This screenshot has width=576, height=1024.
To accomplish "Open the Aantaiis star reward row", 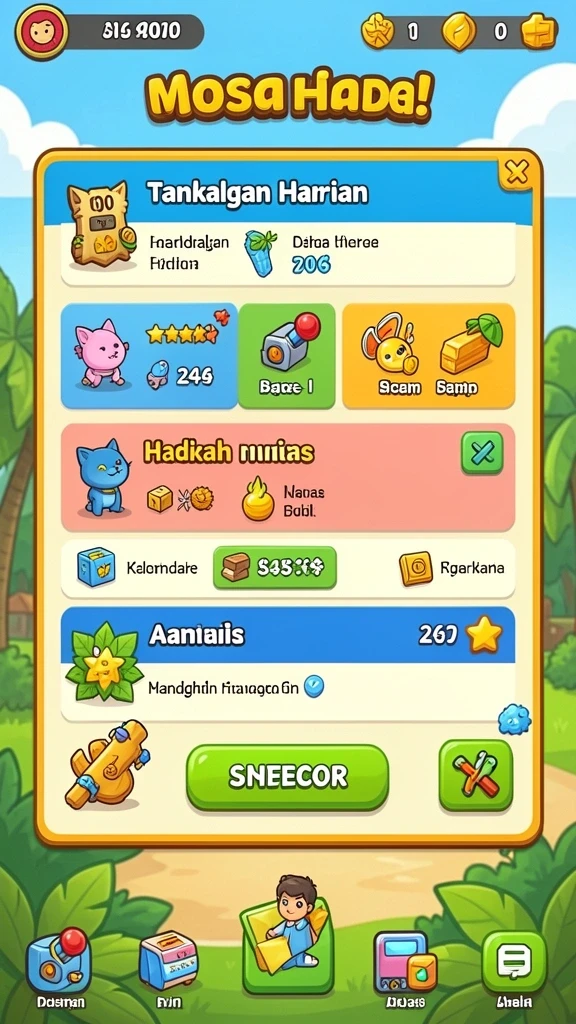I will [287, 664].
